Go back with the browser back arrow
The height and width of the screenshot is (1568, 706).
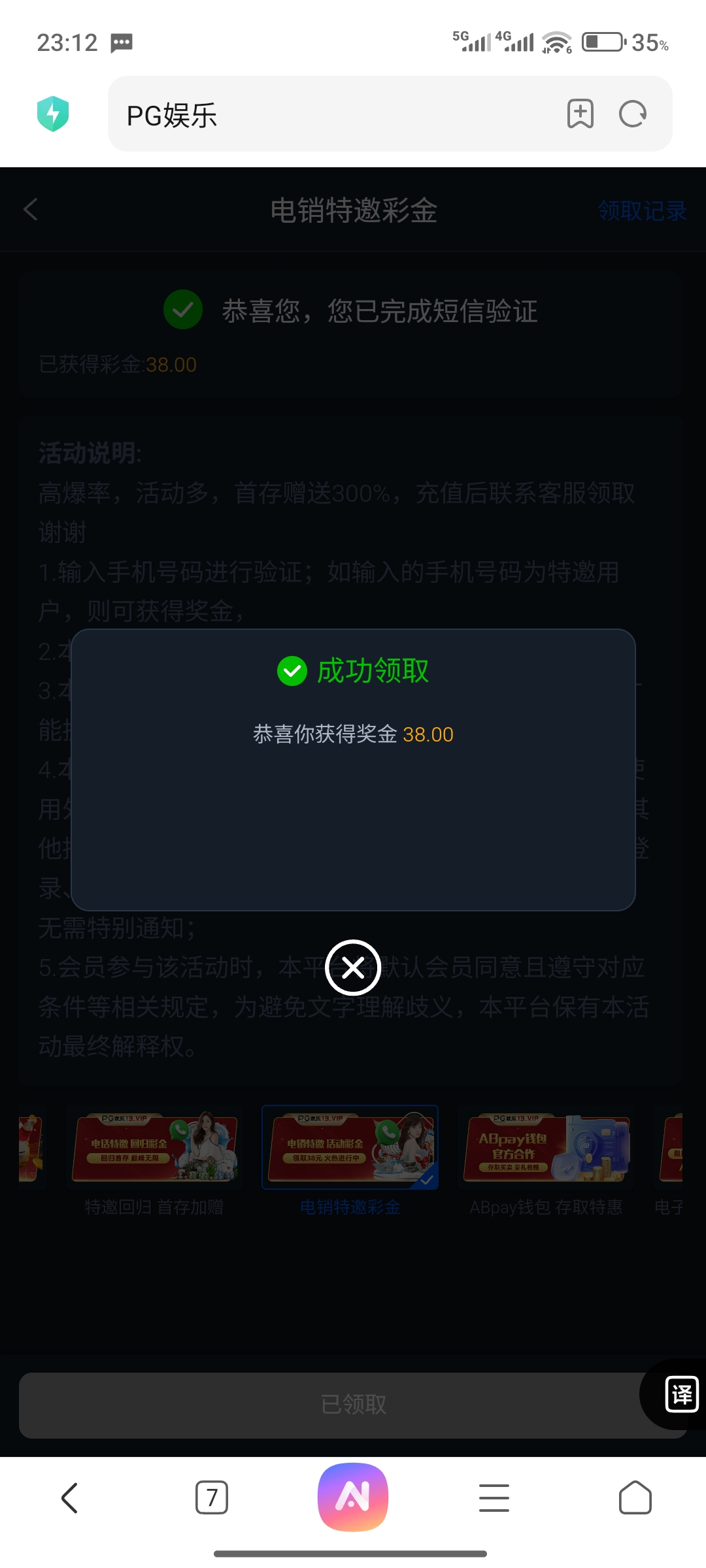[70, 1497]
